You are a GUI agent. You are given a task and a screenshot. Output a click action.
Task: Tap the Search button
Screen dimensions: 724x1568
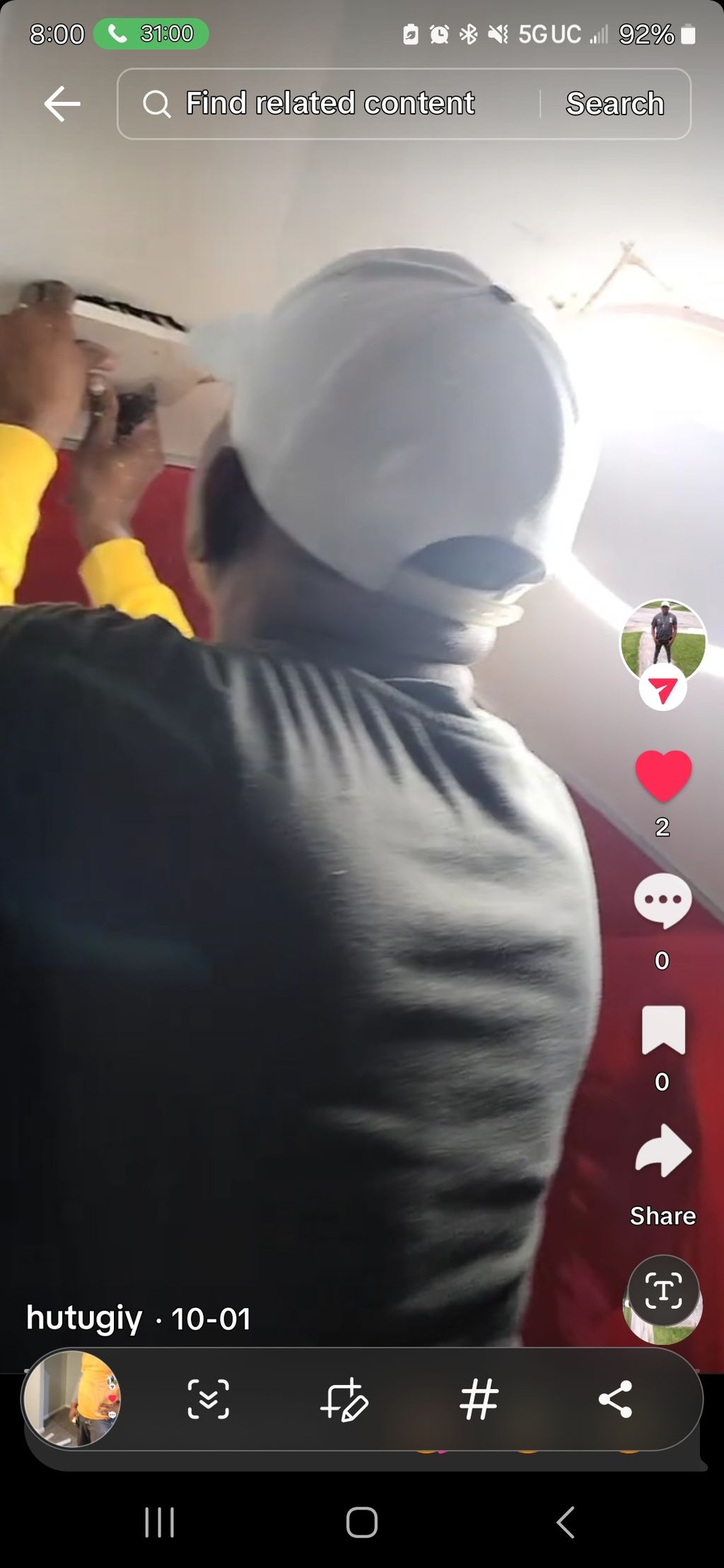coord(614,104)
